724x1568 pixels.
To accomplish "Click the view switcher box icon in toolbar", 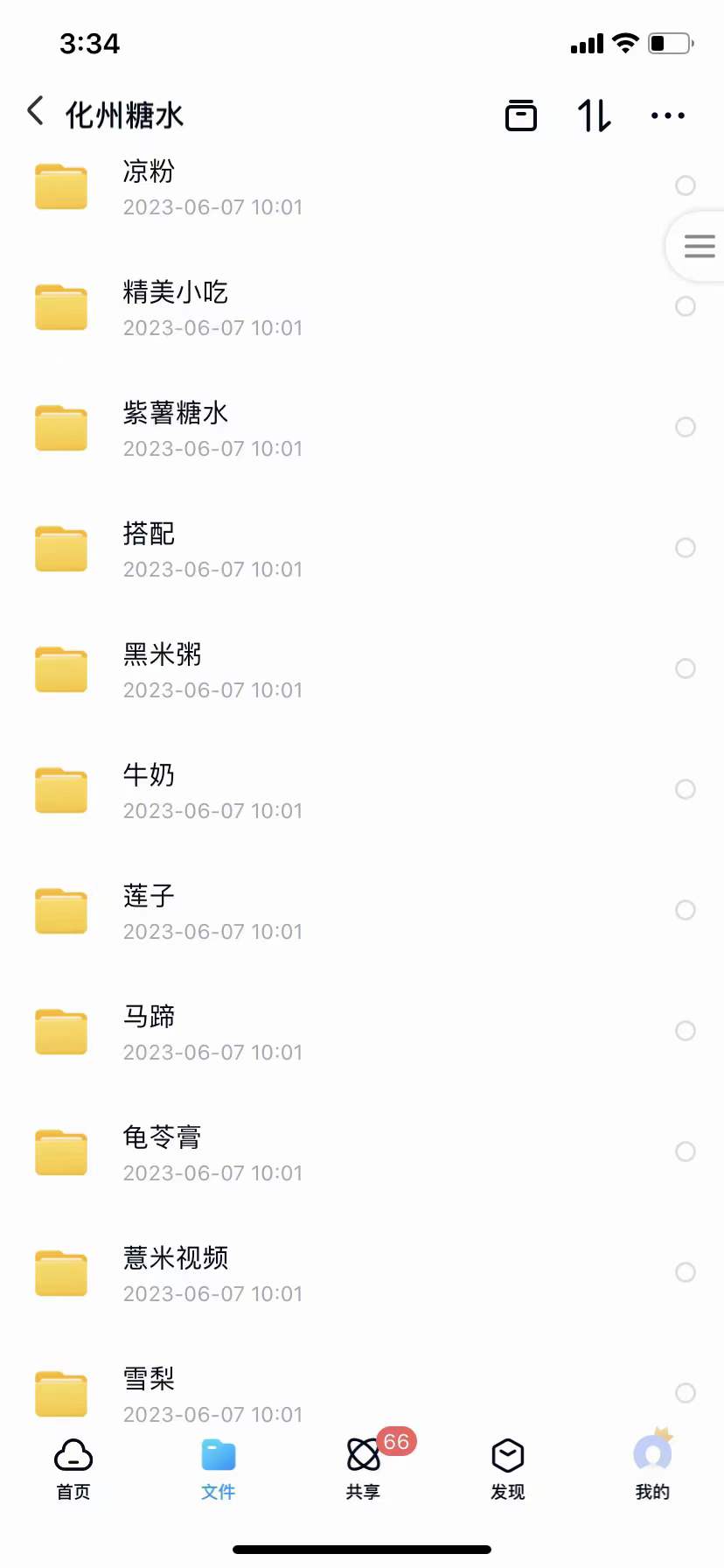I will (521, 115).
